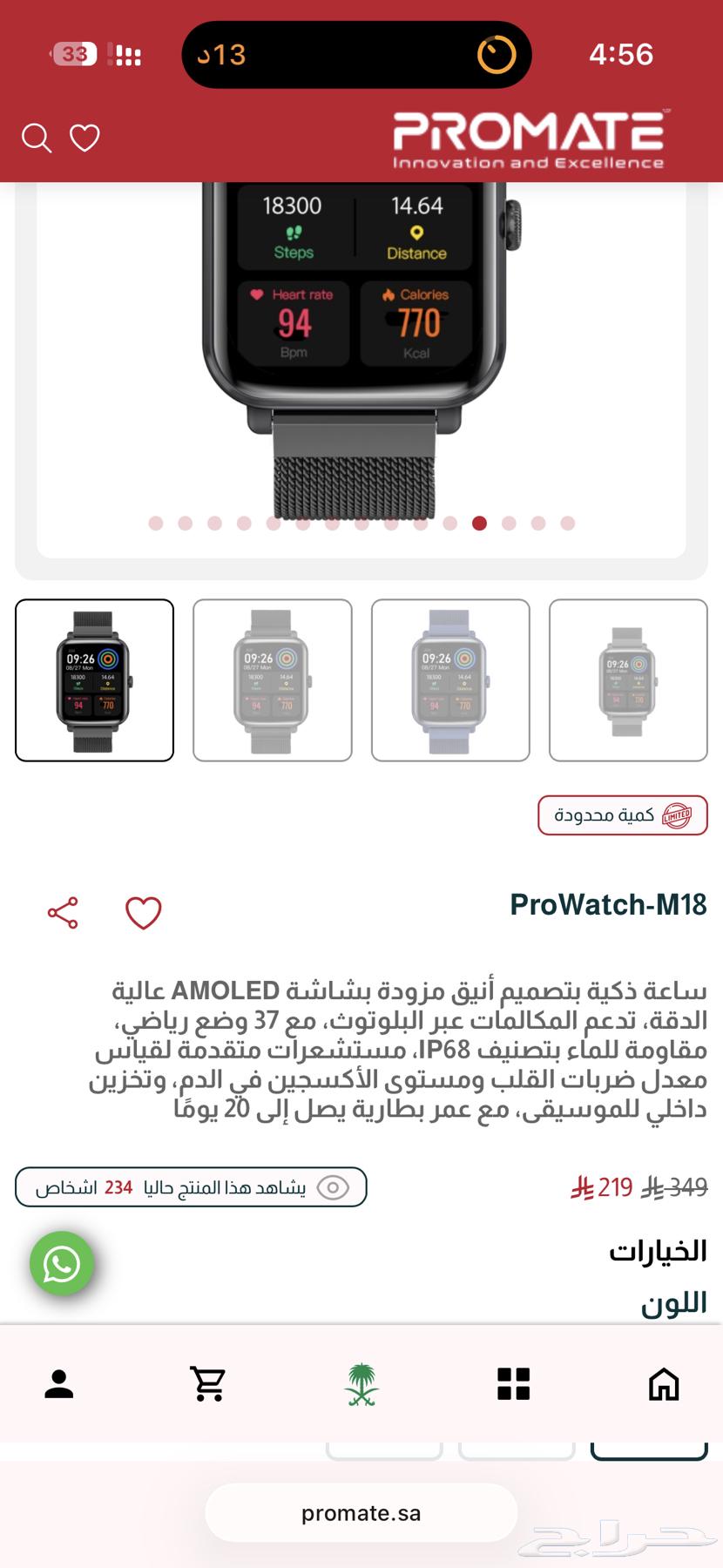Viewport: 723px width, 1568px height.
Task: Tap the home icon in bottom navigation
Action: click(663, 1385)
